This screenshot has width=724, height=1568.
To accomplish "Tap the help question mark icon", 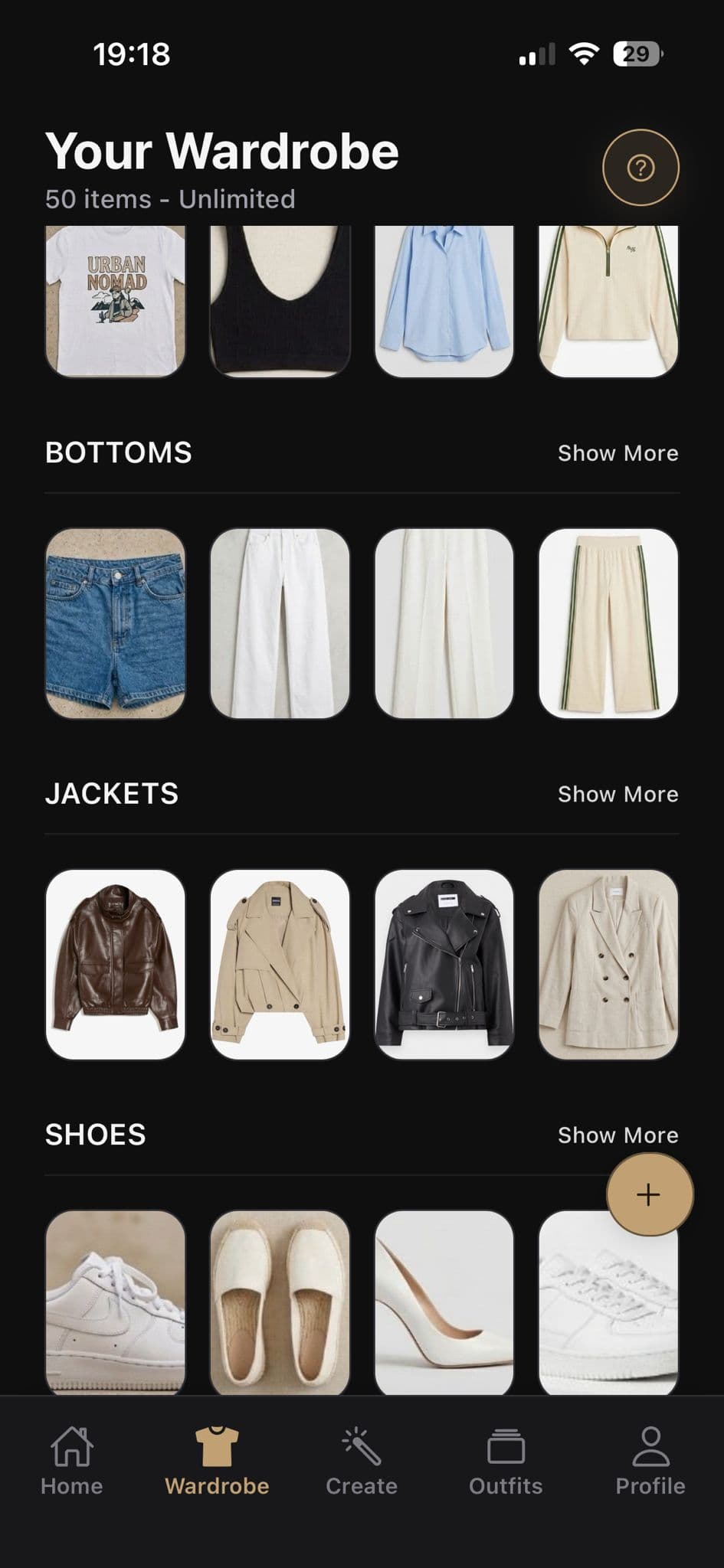I will tap(640, 167).
